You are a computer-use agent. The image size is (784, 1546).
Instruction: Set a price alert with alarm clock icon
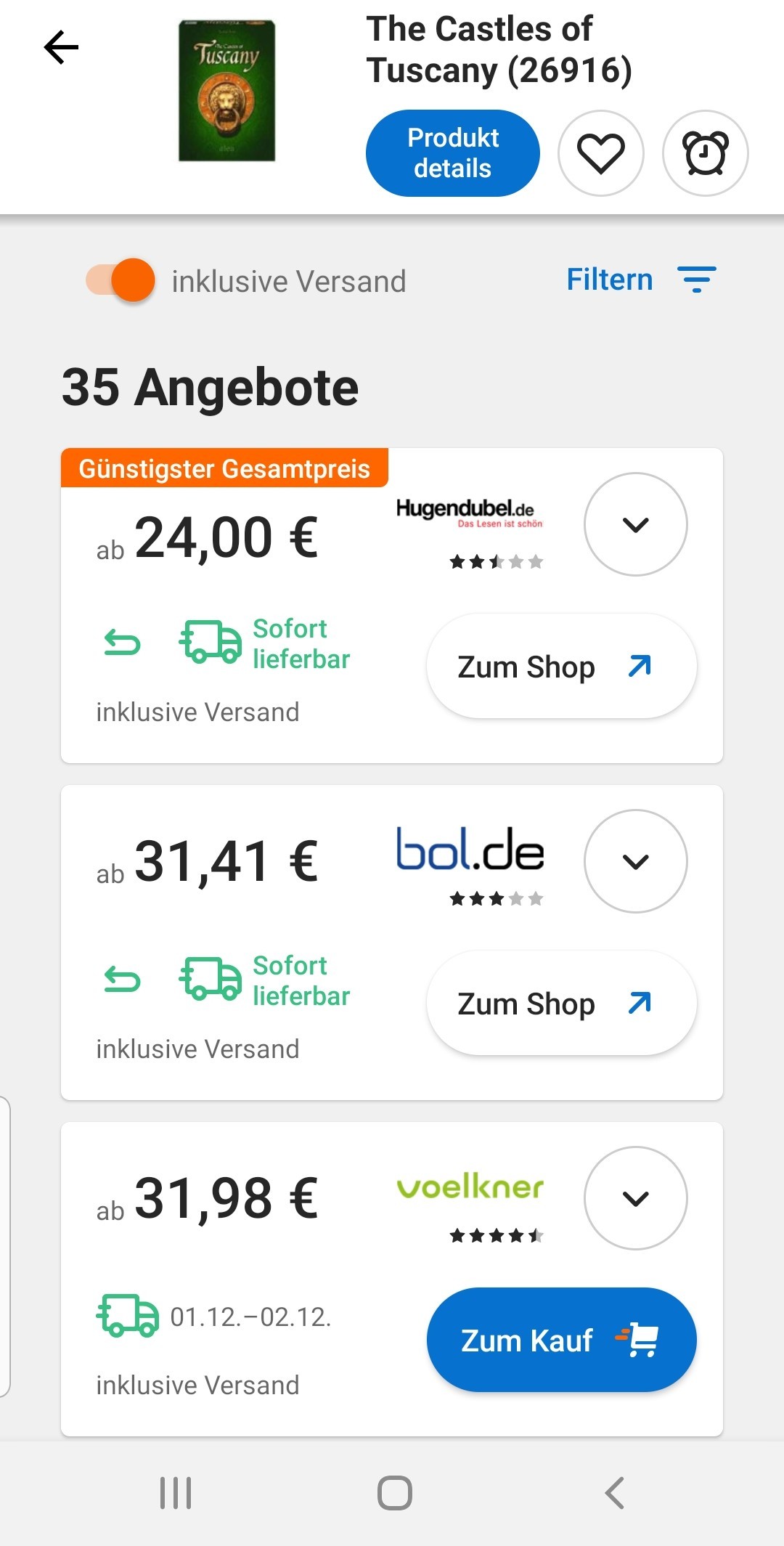[706, 153]
